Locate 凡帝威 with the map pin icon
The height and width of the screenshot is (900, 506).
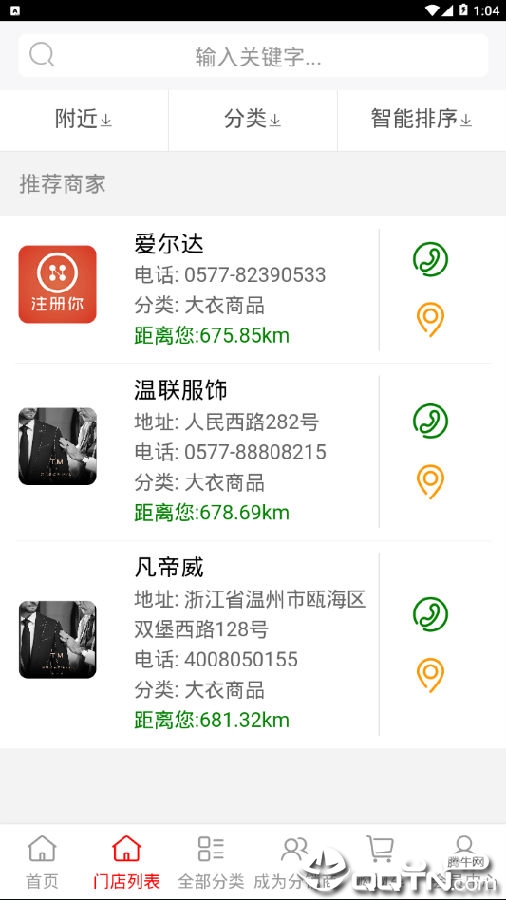(x=430, y=675)
